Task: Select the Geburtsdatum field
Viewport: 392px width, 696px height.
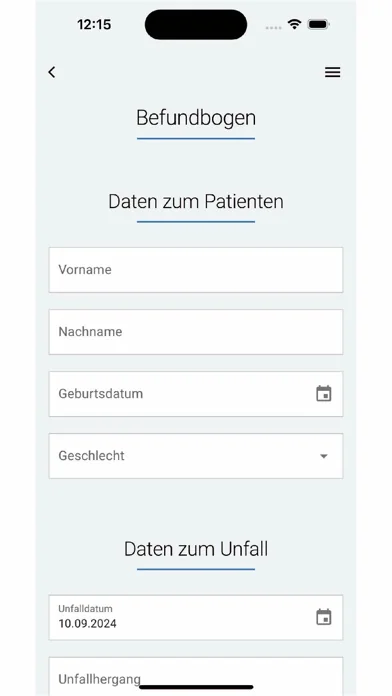Action: (196, 394)
